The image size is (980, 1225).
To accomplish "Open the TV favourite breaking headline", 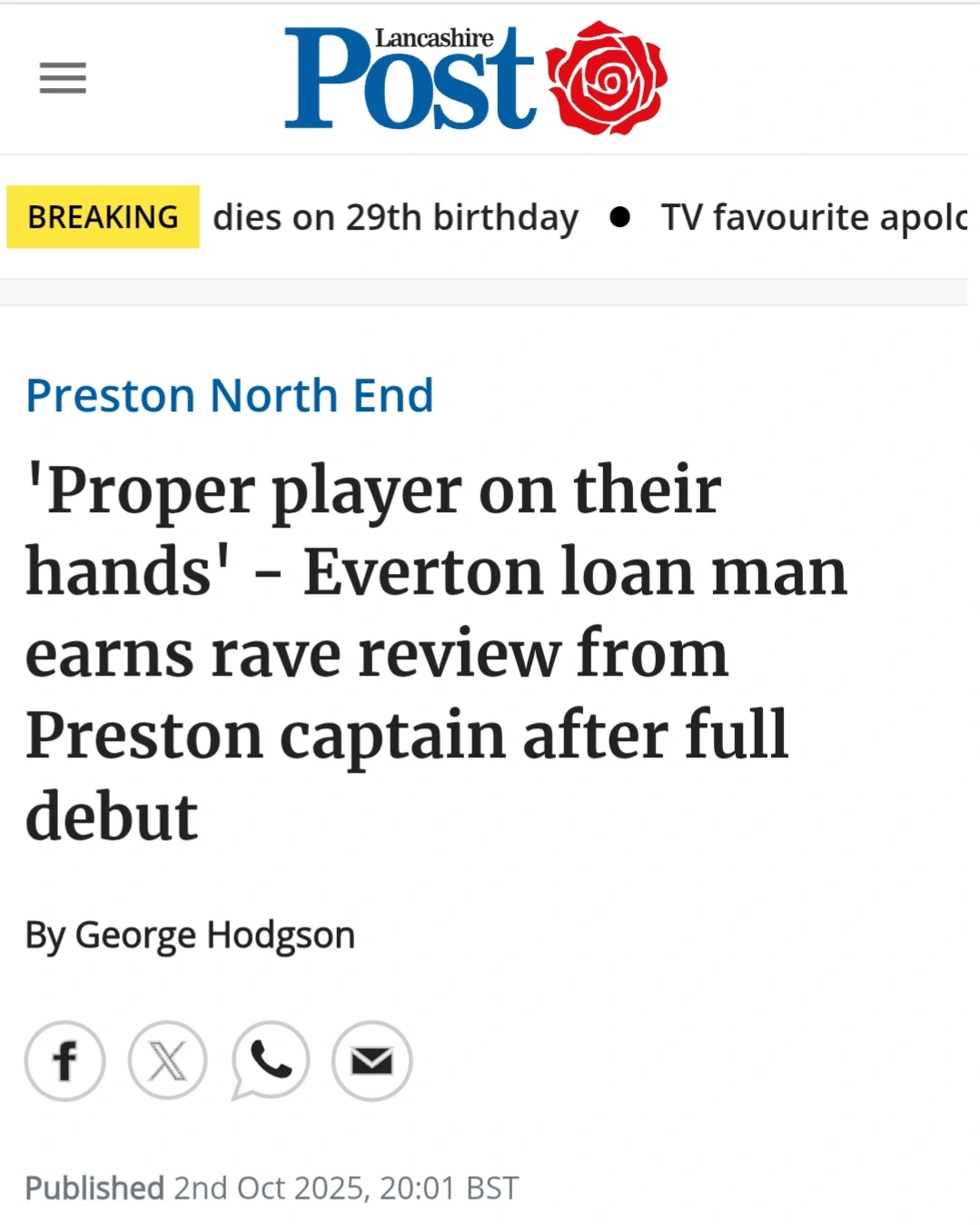I will 813,218.
